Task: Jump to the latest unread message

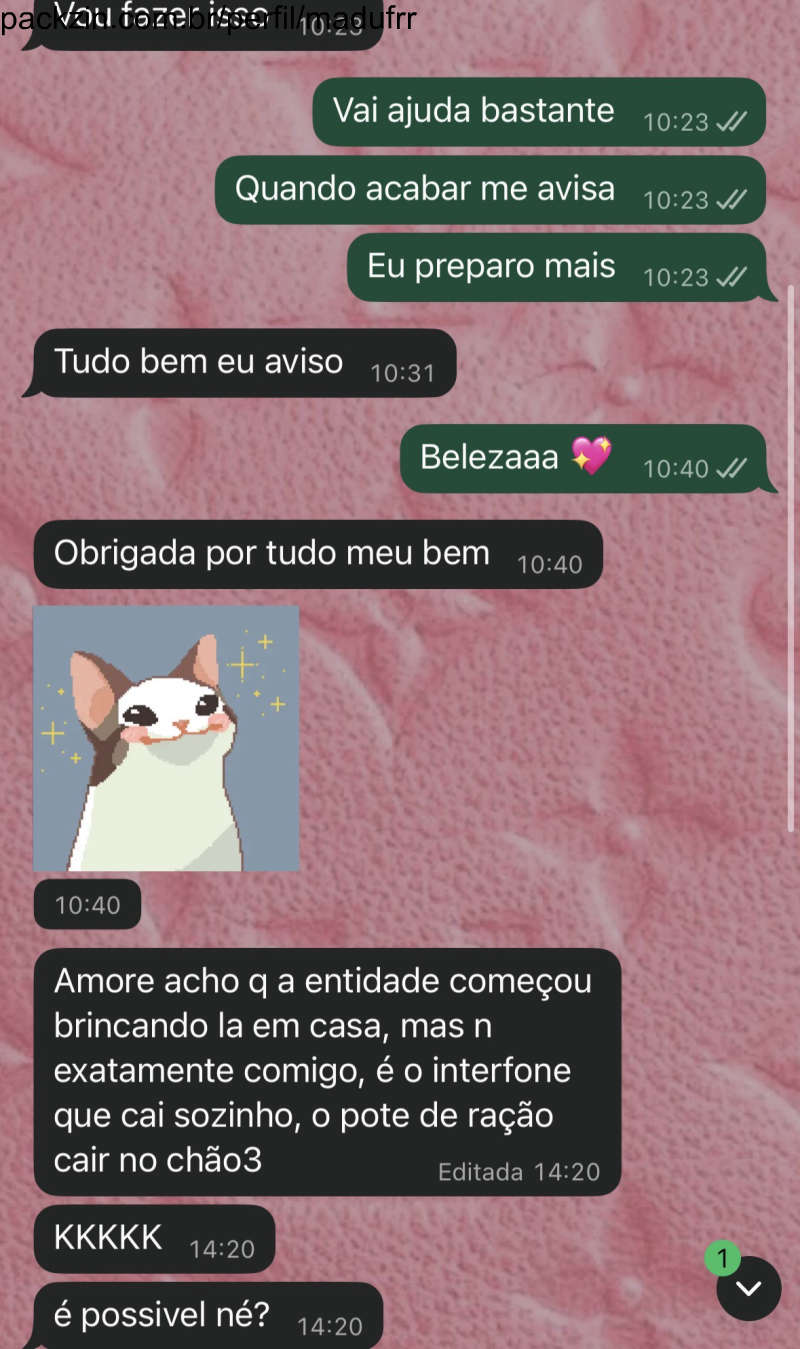Action: tap(748, 1289)
